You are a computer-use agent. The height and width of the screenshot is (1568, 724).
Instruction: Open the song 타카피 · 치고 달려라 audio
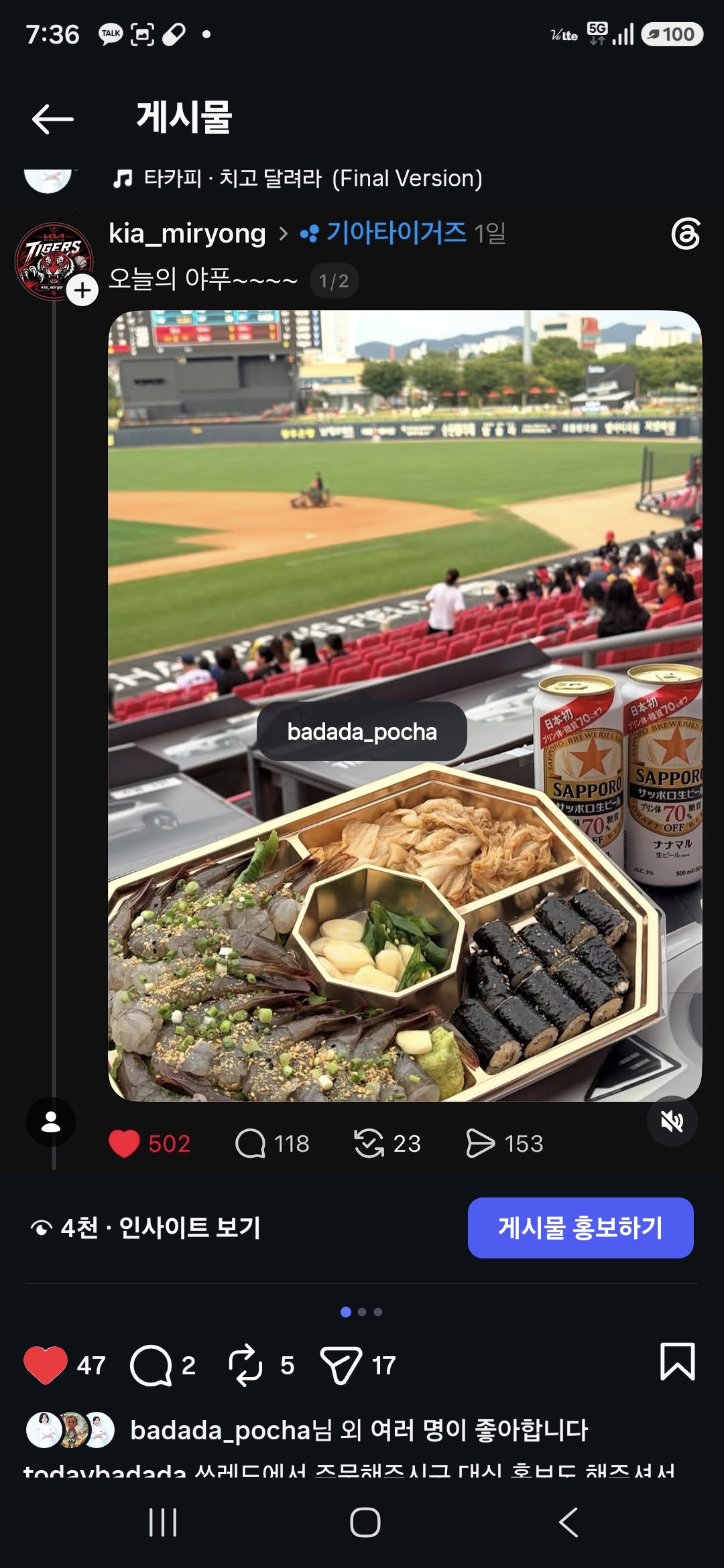pyautogui.click(x=297, y=178)
